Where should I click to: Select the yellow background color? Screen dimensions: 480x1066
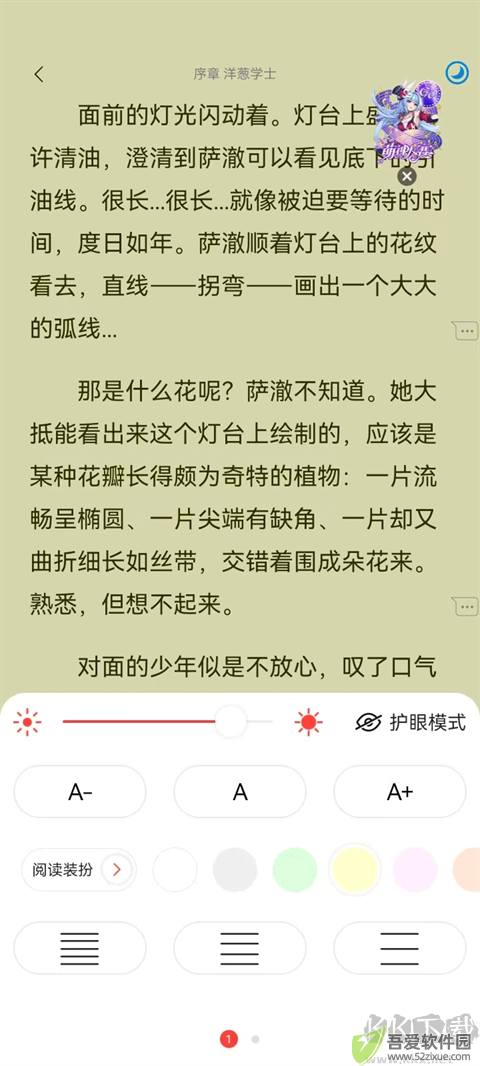click(x=355, y=870)
